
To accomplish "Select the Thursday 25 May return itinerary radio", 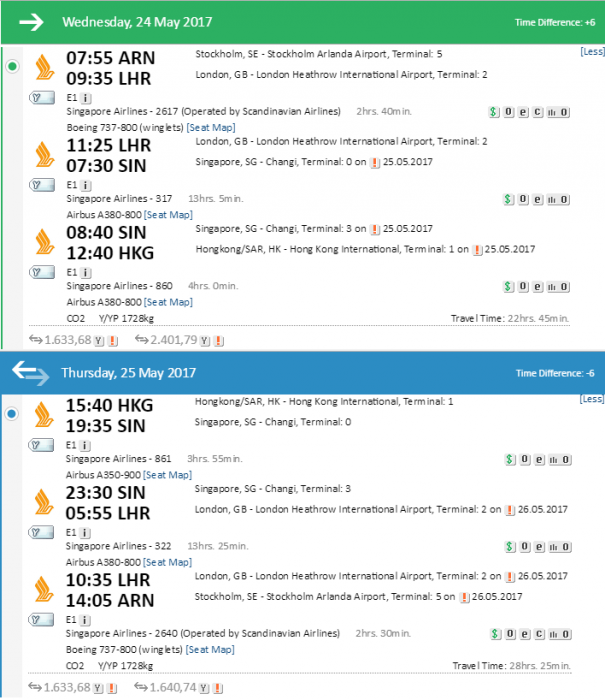I will (x=12, y=412).
